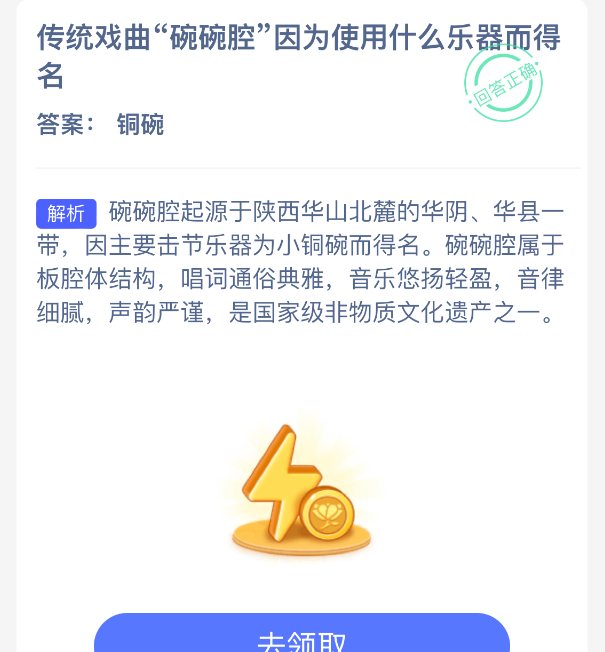The image size is (605, 652).
Task: Tap the 去领取 button to claim reward
Action: 302,636
